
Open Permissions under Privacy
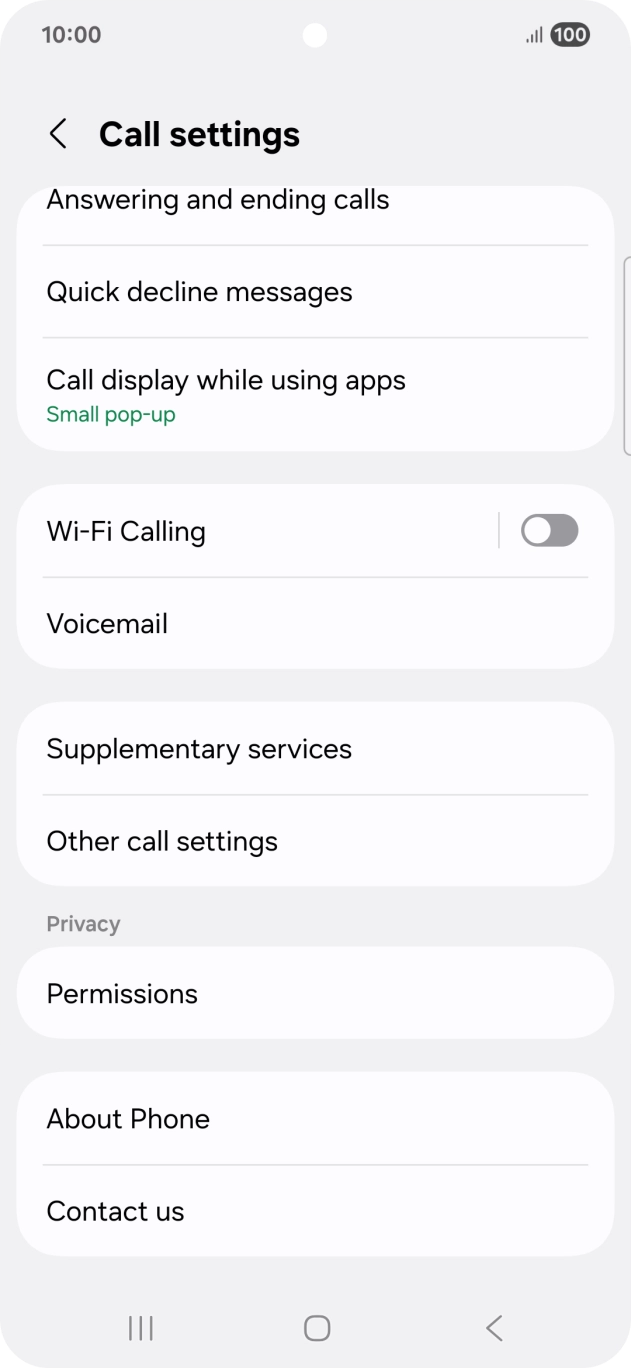(x=122, y=994)
